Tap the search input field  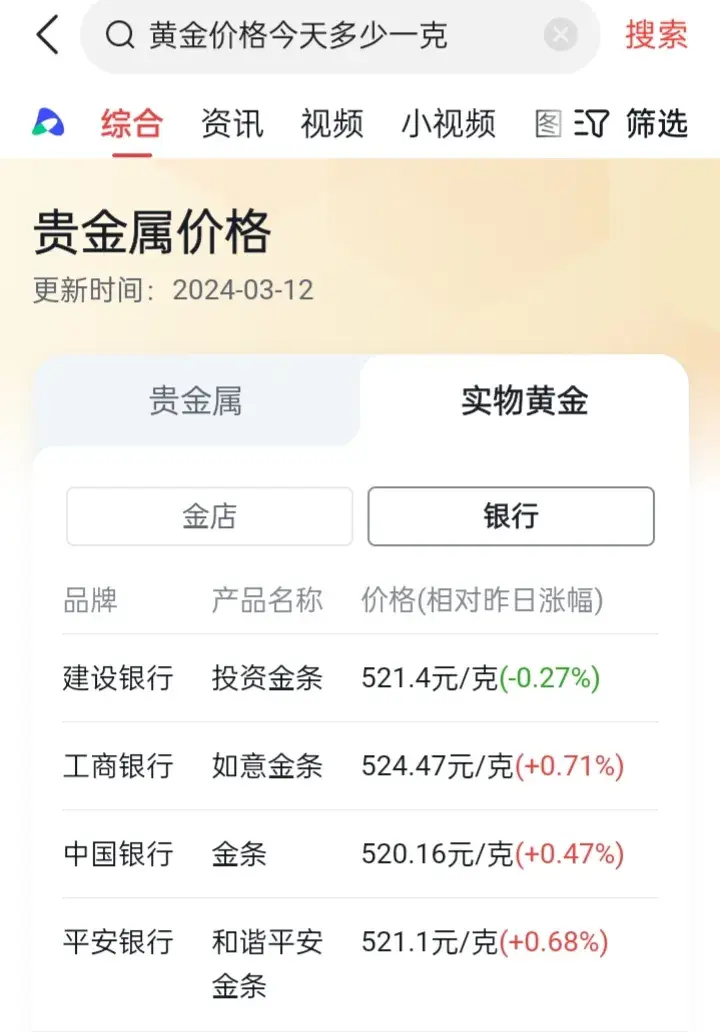pos(330,35)
